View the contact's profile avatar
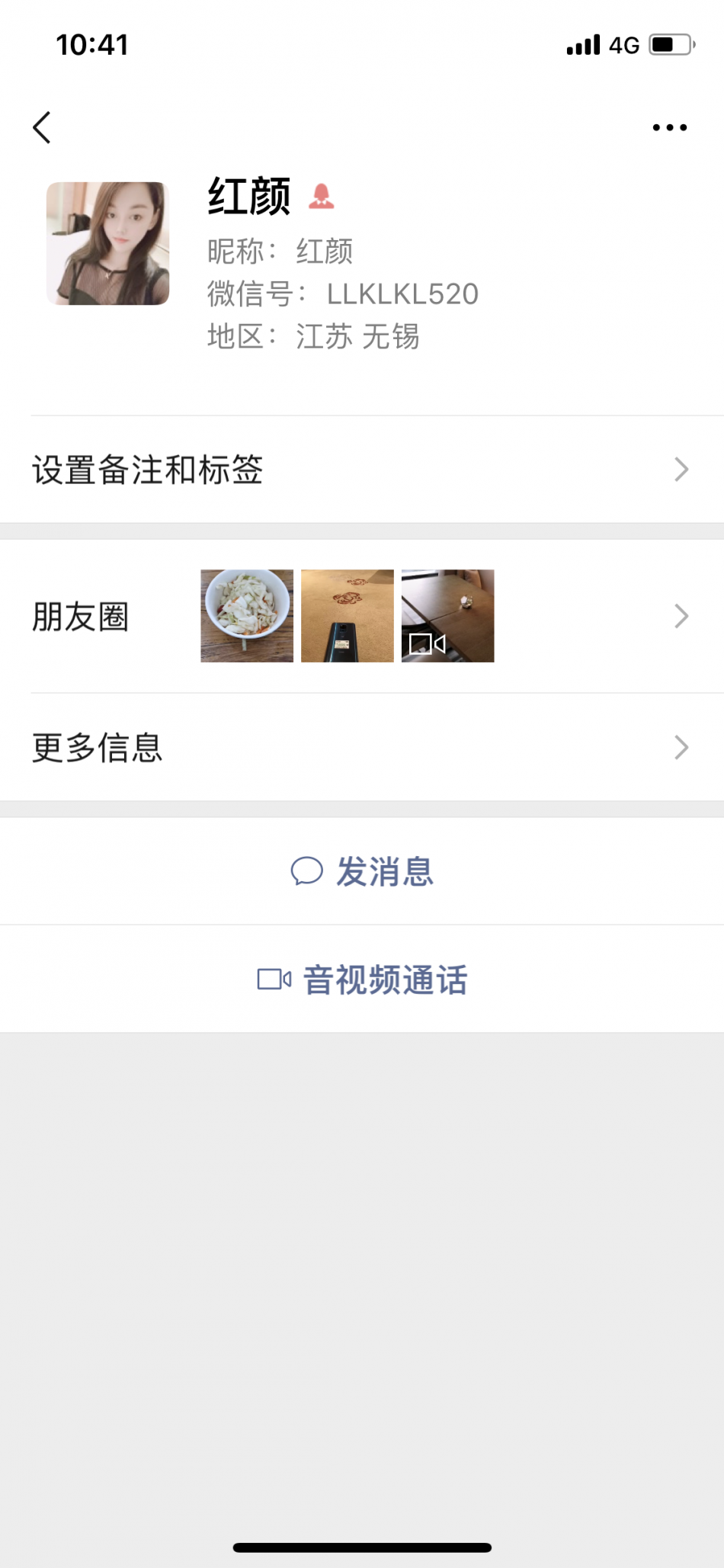Screen dimensions: 724x1568 click(x=107, y=243)
